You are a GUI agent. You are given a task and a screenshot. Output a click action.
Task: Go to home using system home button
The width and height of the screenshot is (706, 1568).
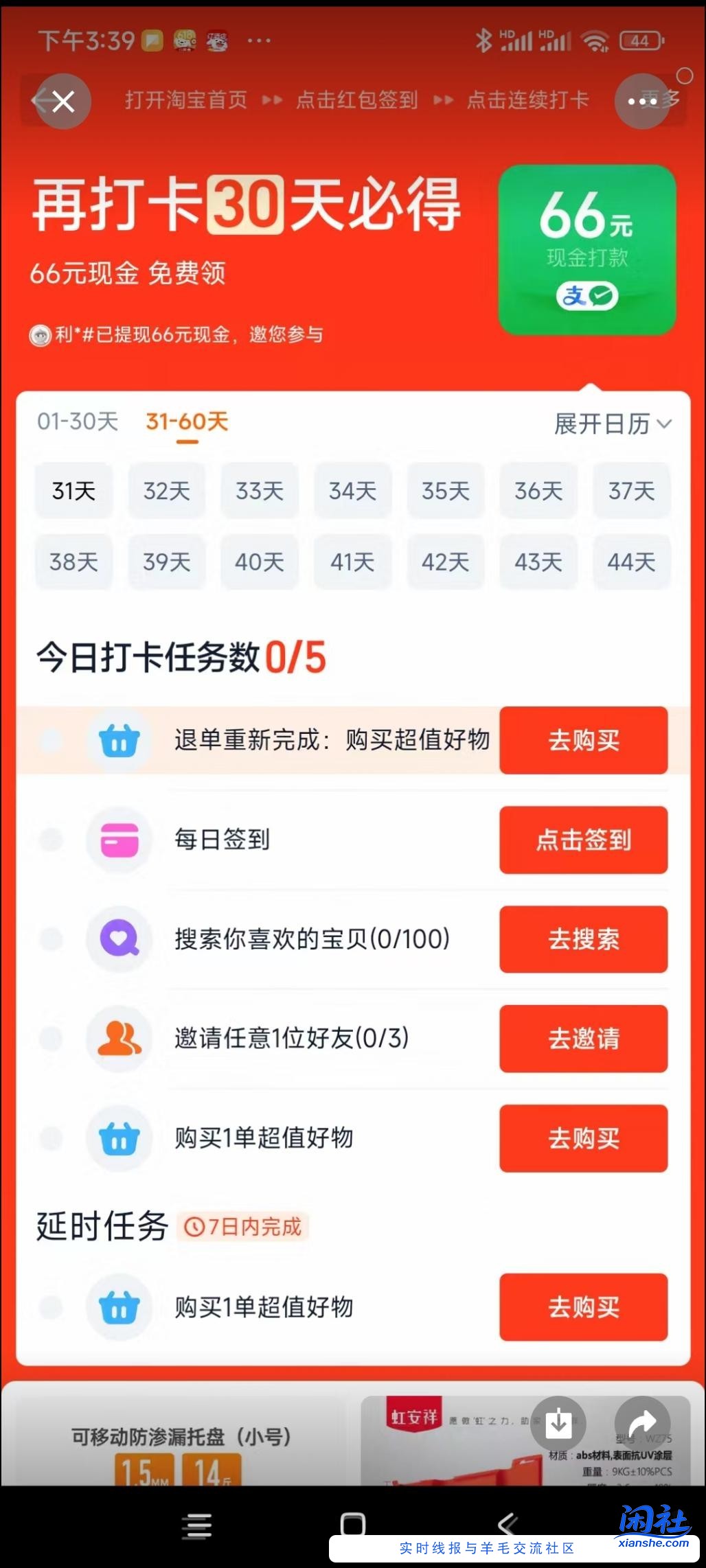353,1524
